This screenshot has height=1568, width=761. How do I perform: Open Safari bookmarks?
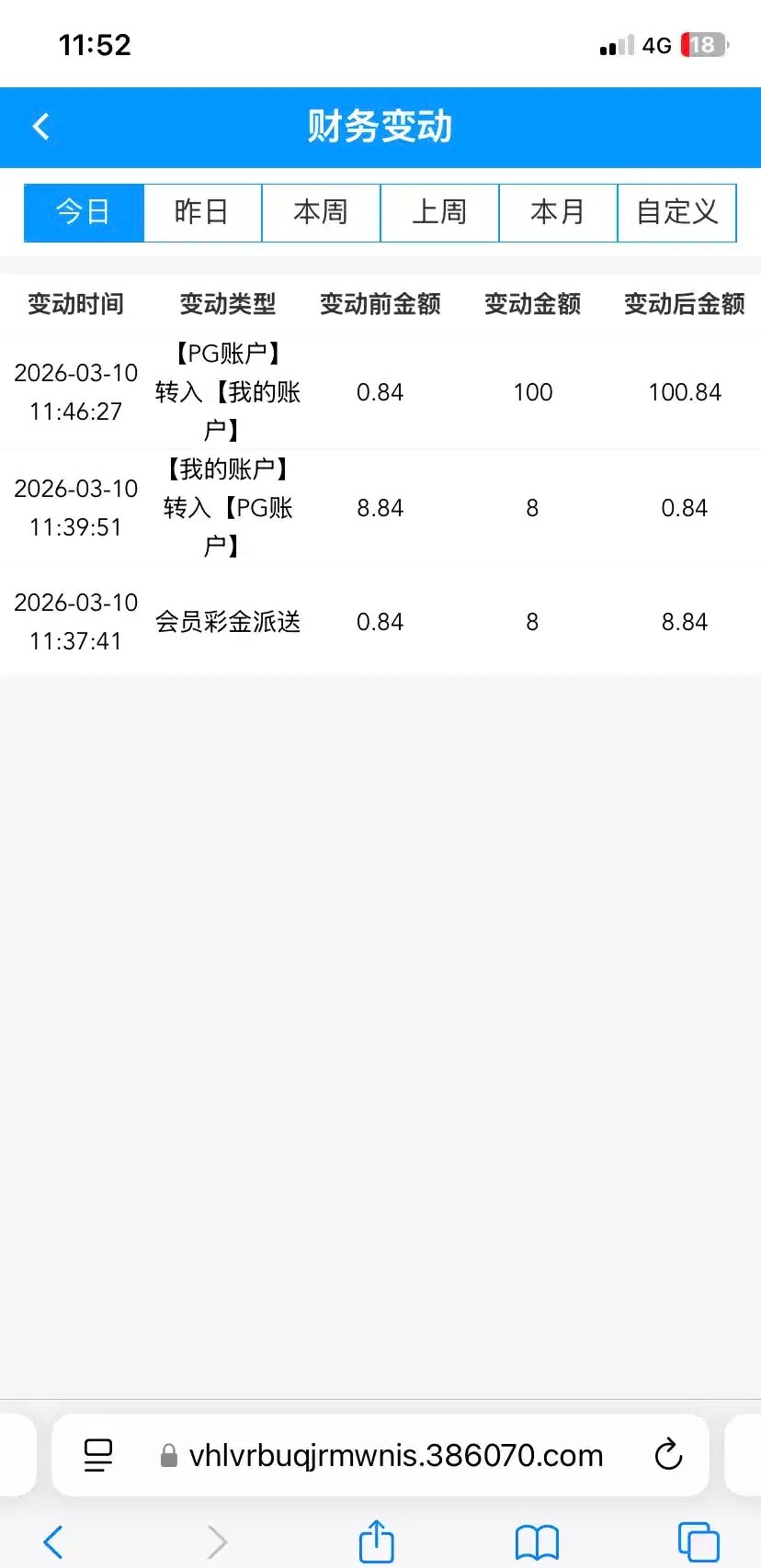pos(537,1541)
